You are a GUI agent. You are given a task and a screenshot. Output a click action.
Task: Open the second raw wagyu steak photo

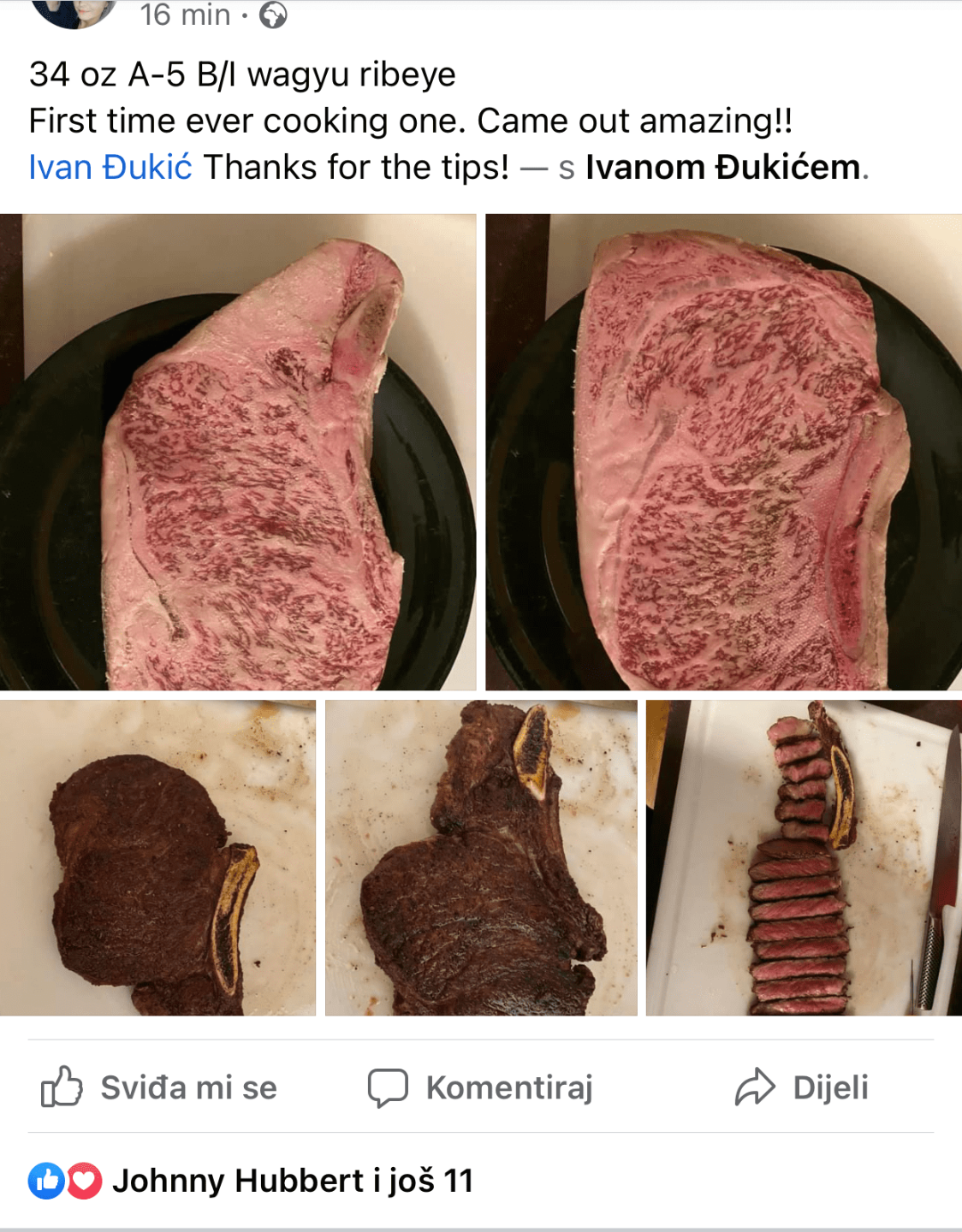point(723,452)
